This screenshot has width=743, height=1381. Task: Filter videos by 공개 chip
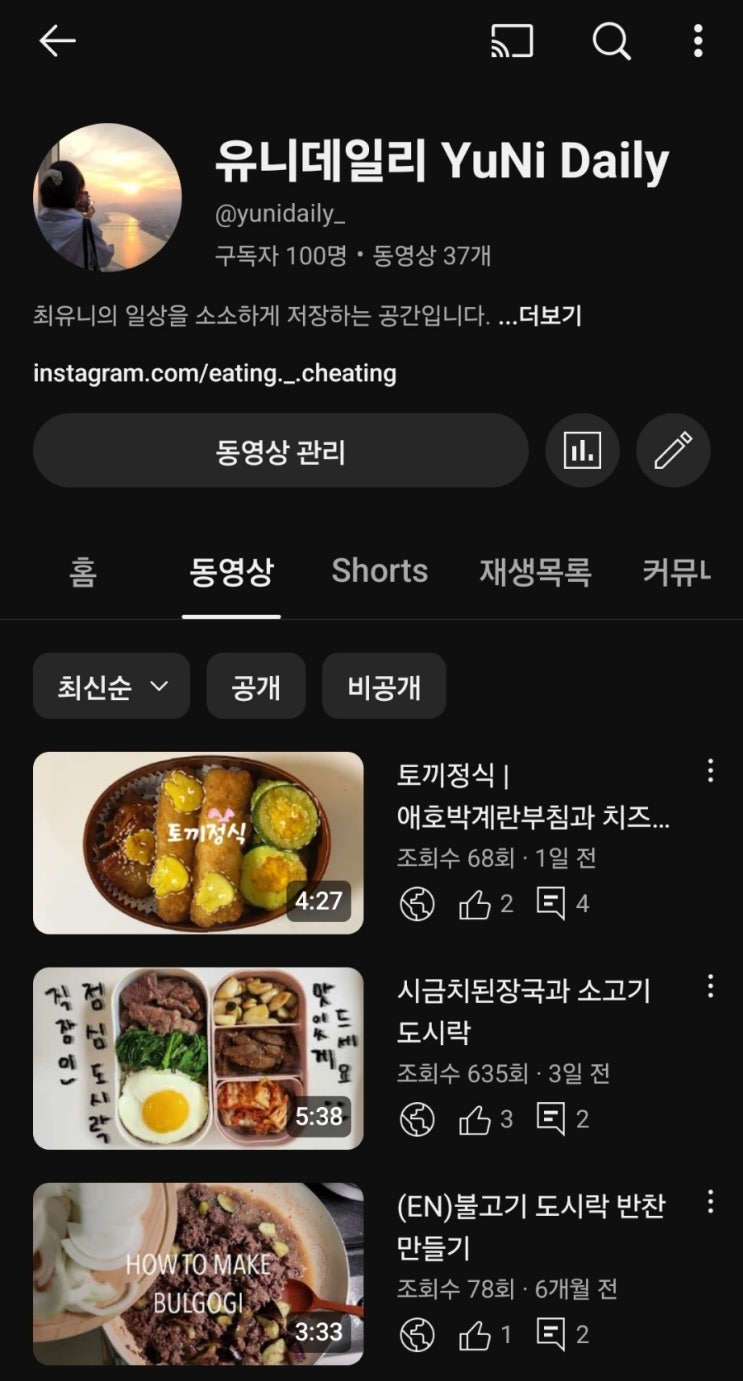[x=256, y=687]
